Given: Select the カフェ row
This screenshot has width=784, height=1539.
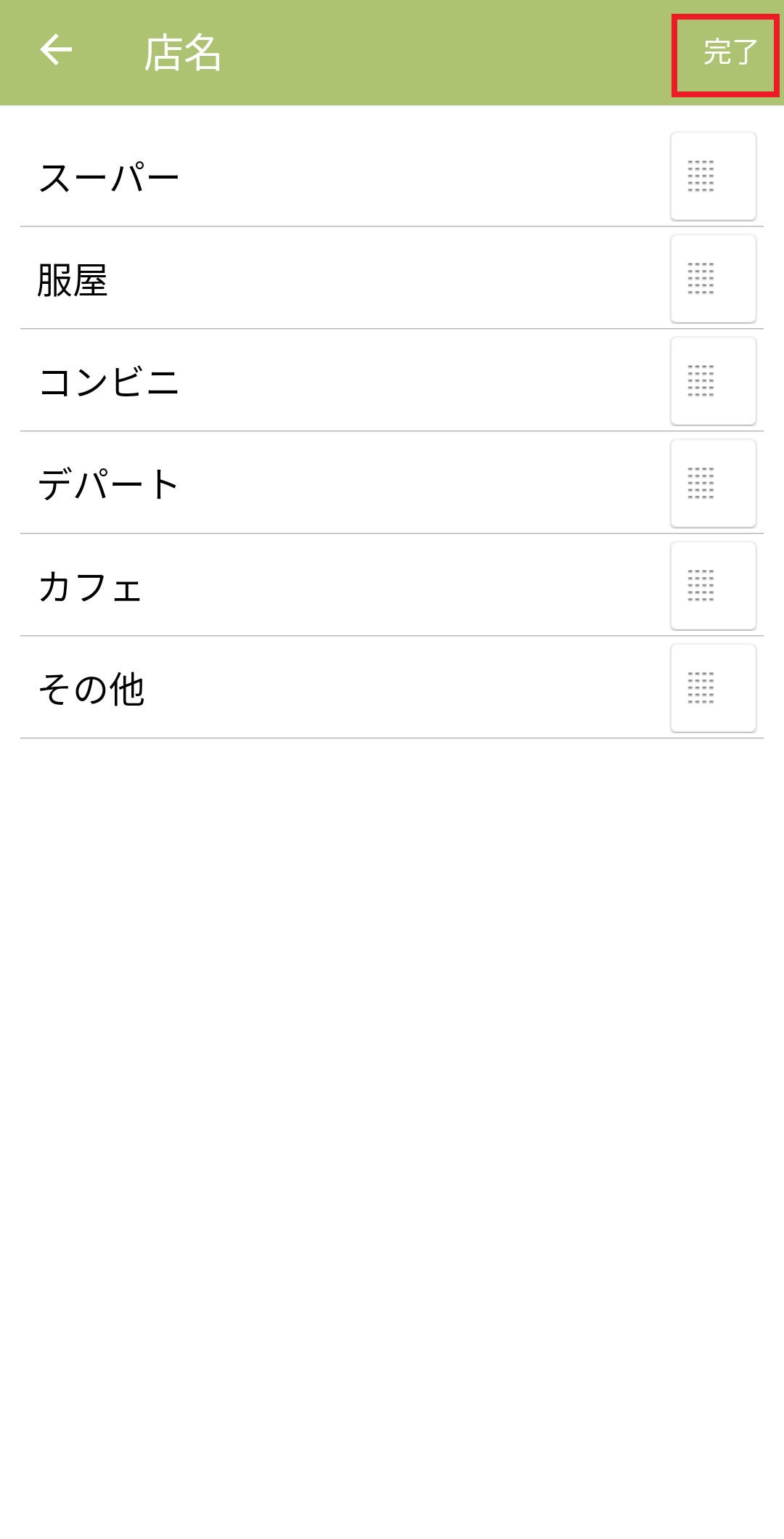Looking at the screenshot, I should (x=91, y=587).
